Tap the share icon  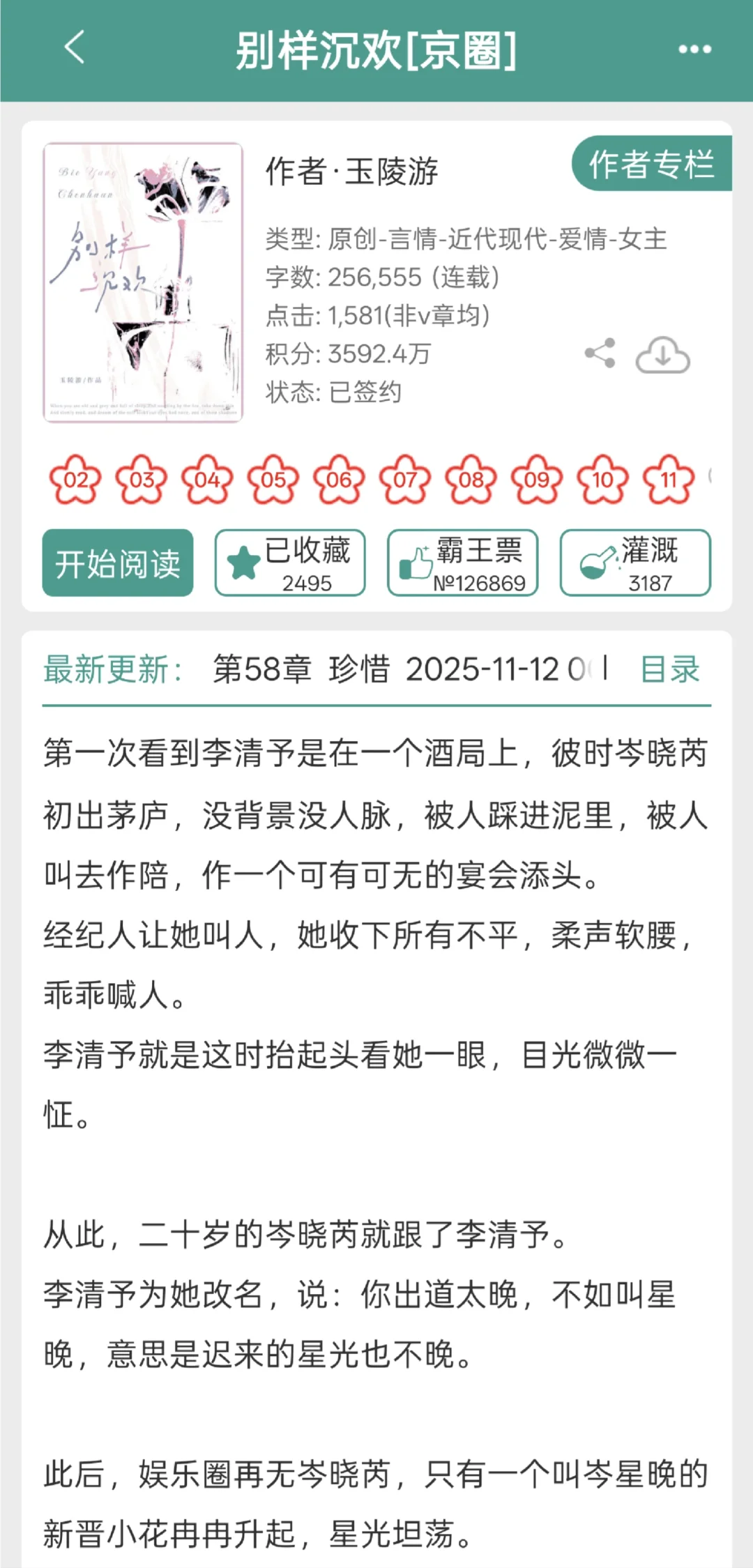pos(601,354)
